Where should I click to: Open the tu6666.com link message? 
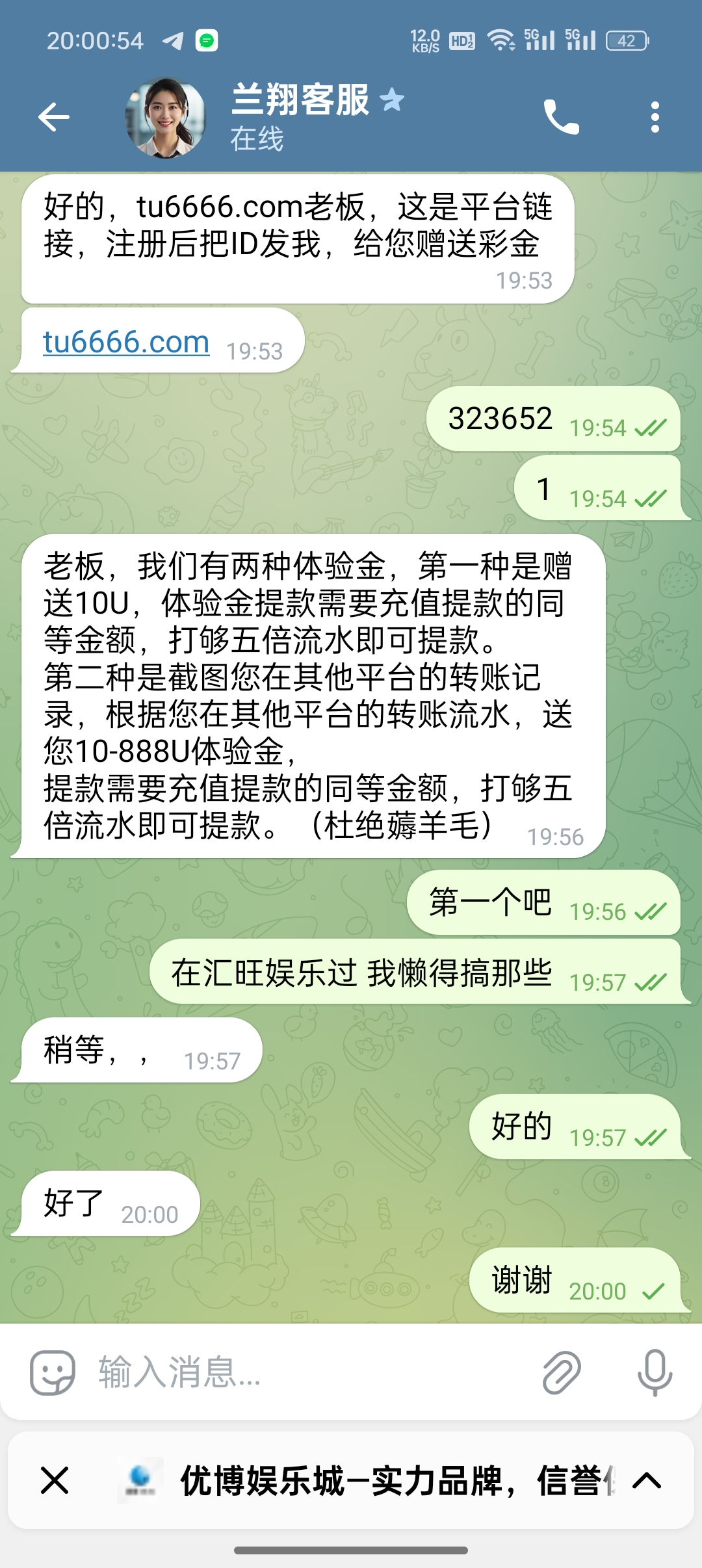click(x=126, y=342)
